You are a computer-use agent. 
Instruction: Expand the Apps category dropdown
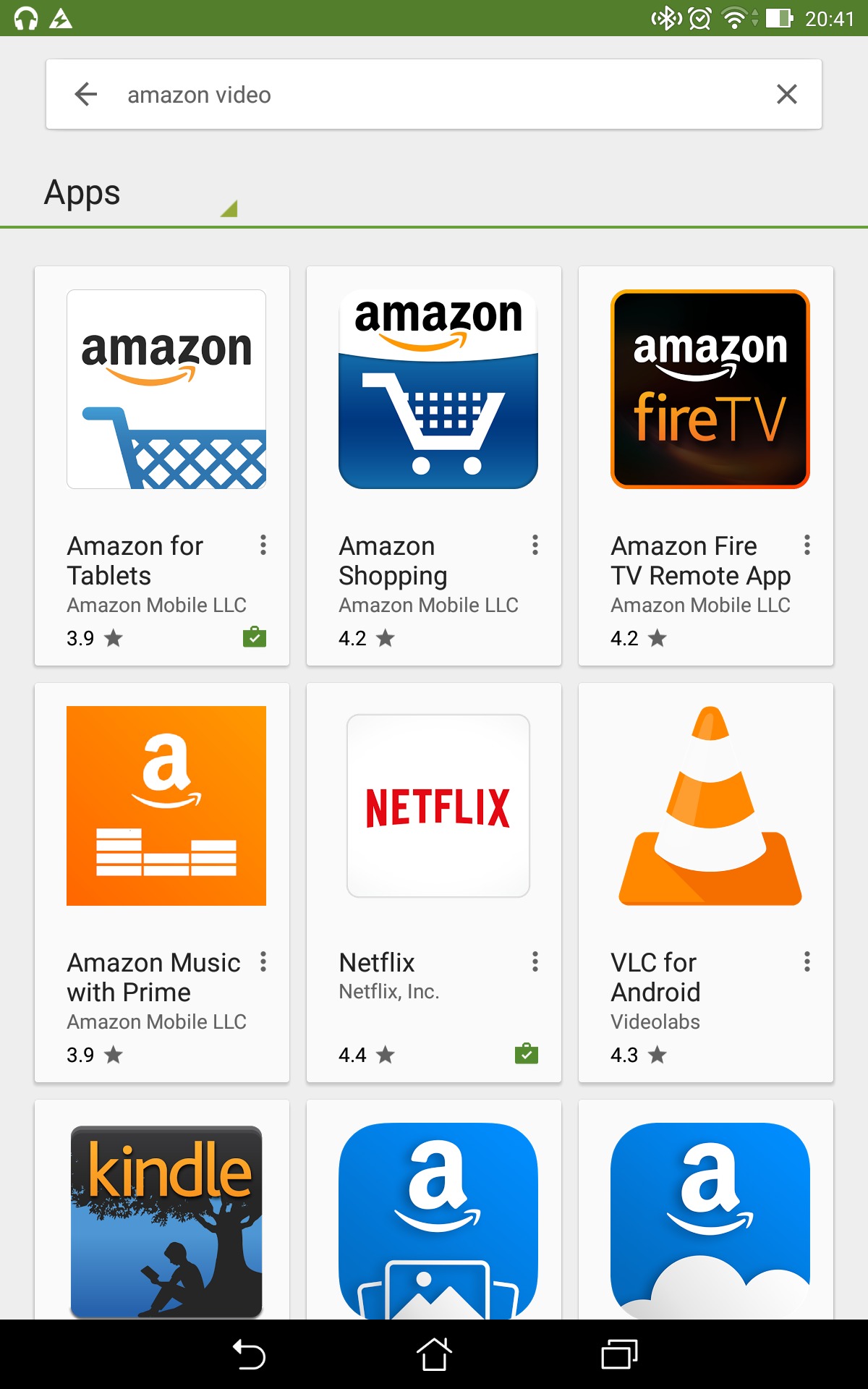(x=140, y=194)
